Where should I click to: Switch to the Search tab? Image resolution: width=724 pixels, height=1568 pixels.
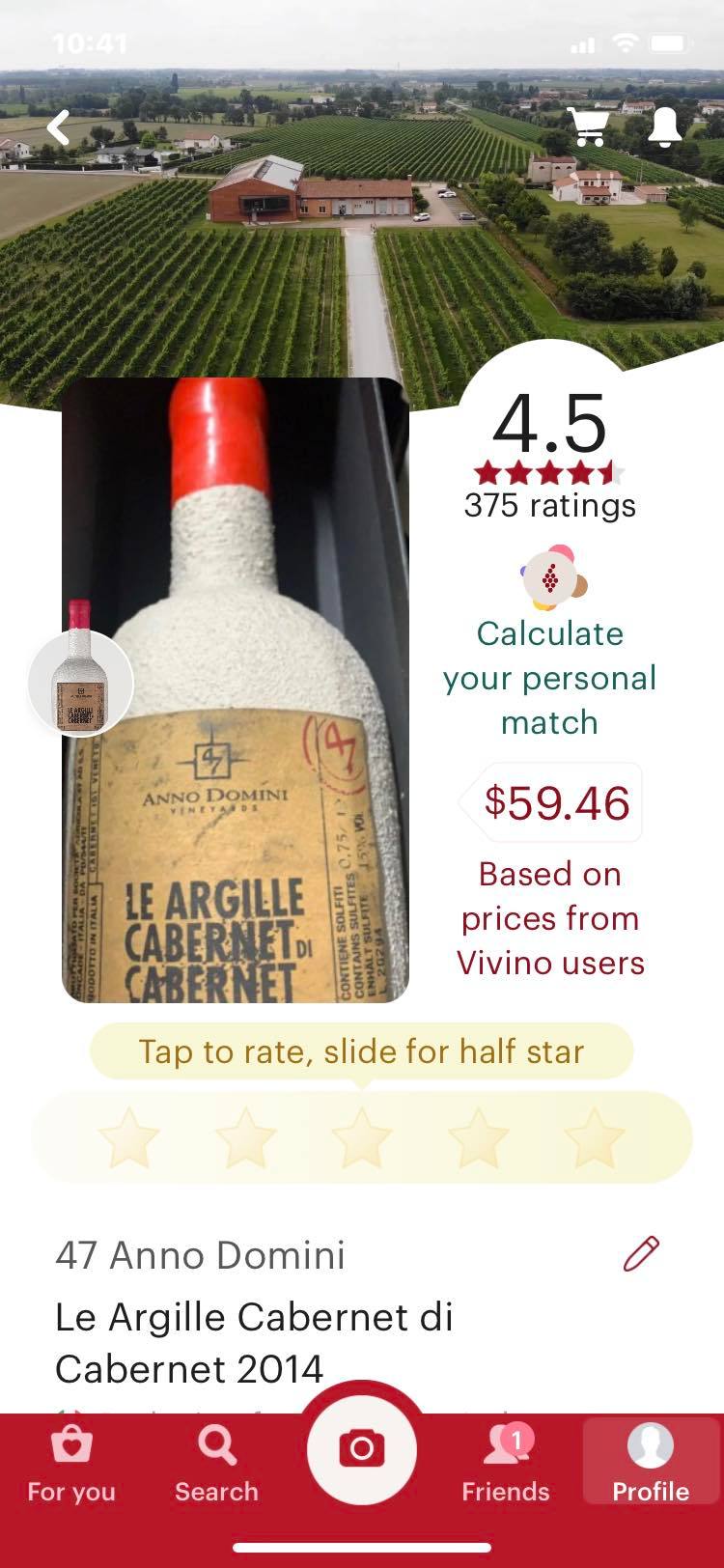click(216, 1465)
